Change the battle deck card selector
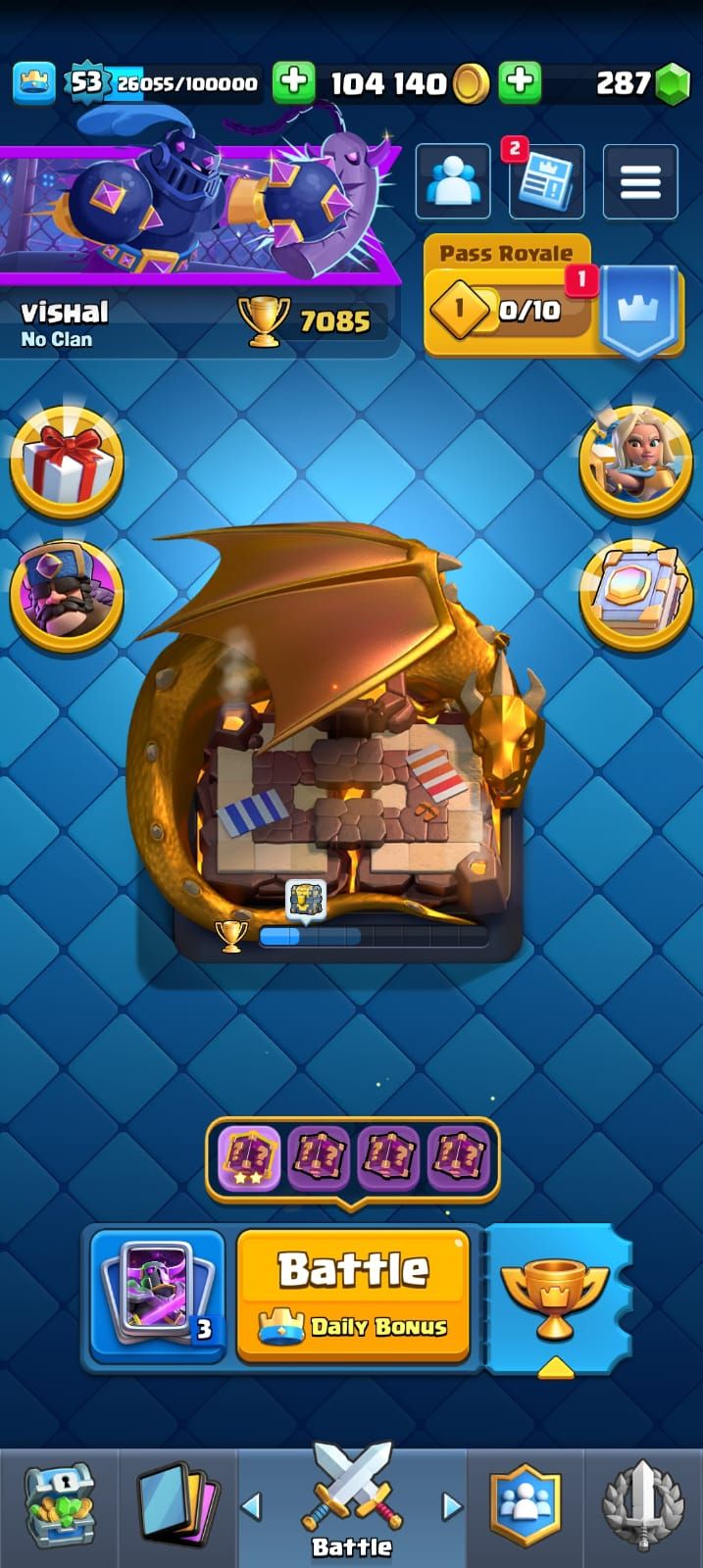 tap(158, 1295)
